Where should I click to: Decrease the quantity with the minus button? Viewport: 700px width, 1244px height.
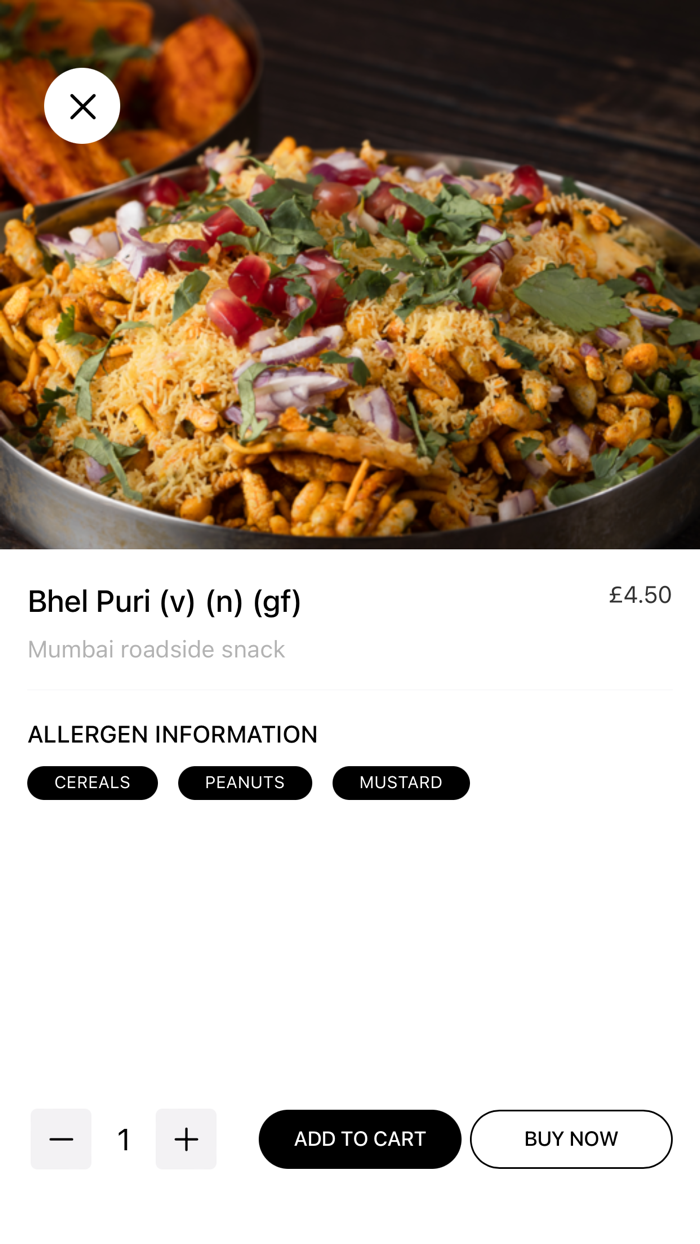61,1139
